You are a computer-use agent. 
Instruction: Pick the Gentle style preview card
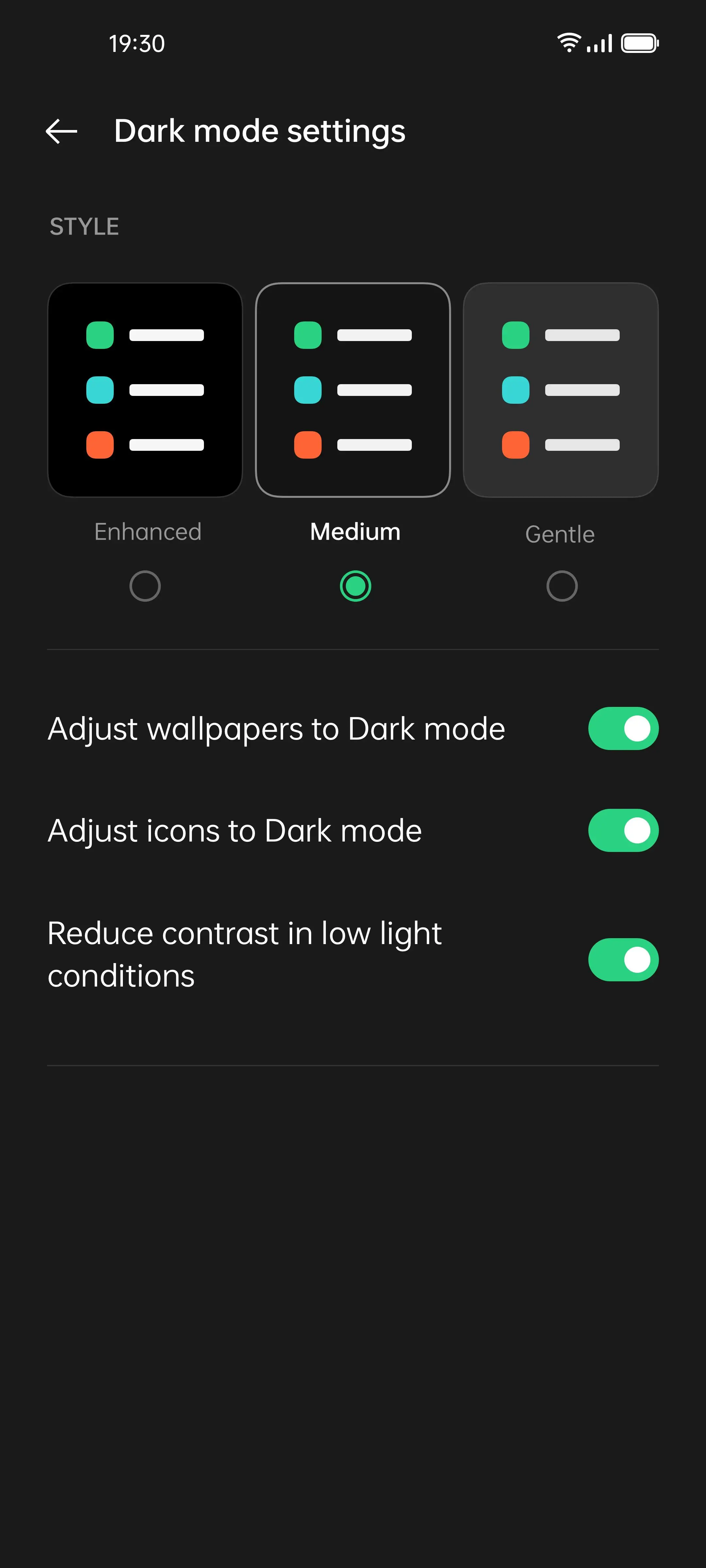tap(561, 390)
